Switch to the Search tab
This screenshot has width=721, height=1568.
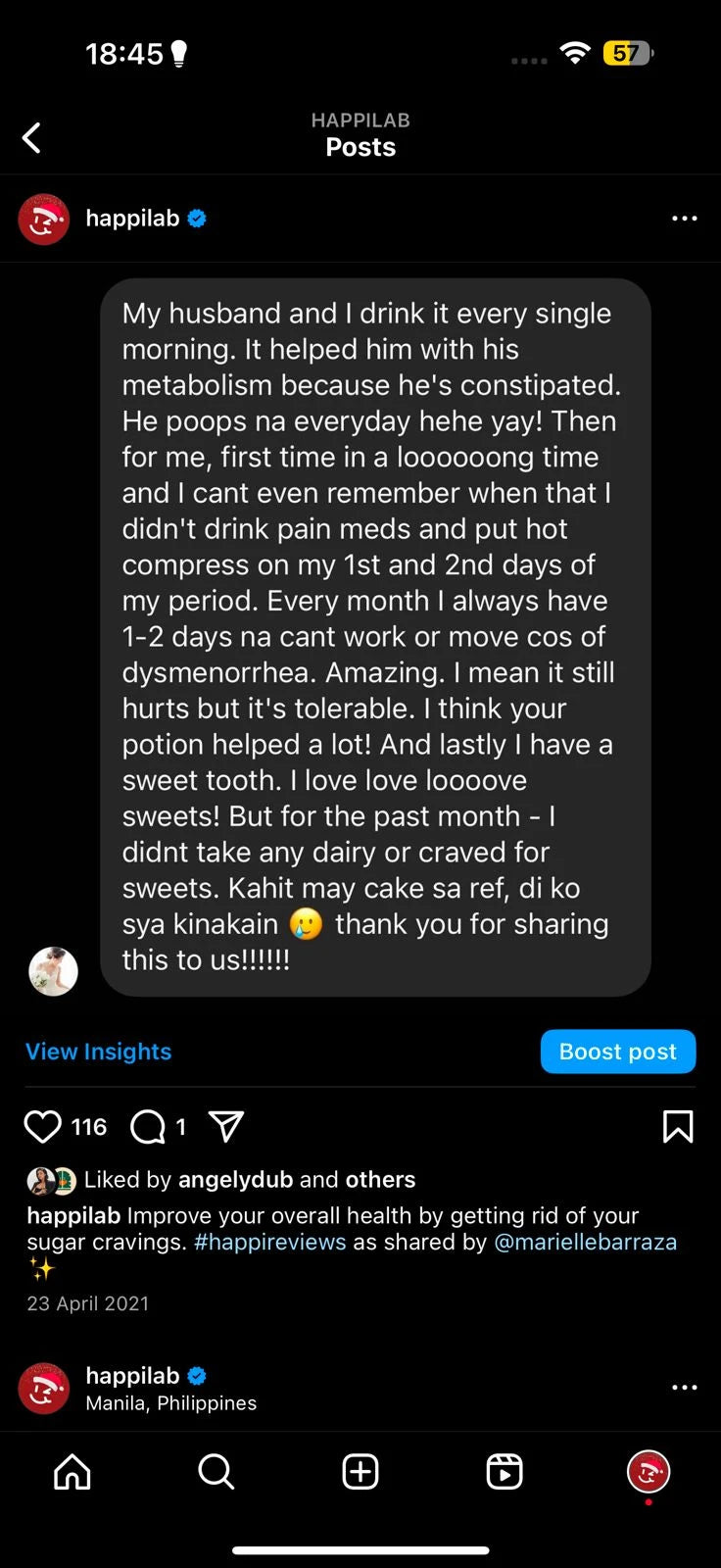(x=216, y=1472)
